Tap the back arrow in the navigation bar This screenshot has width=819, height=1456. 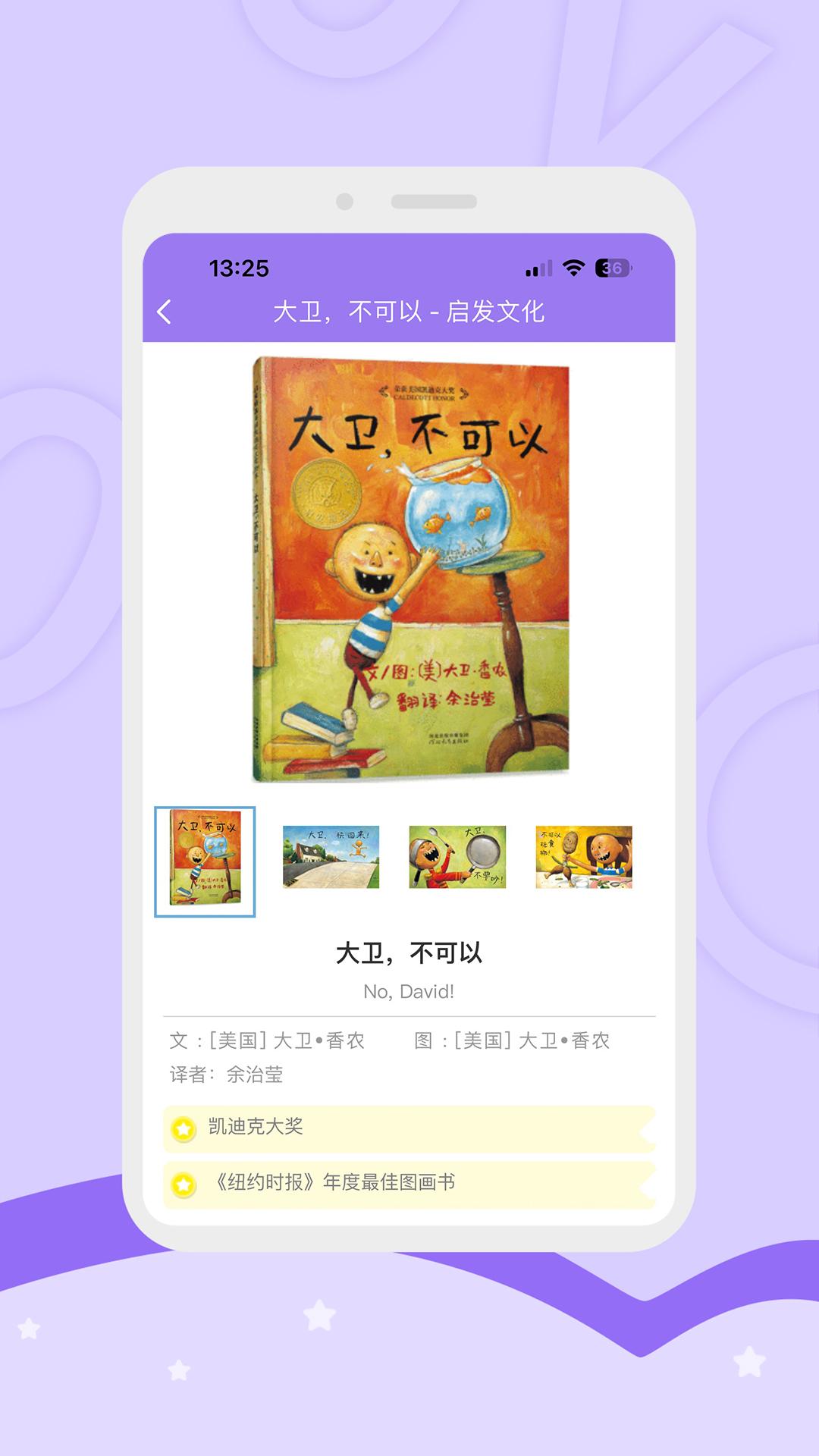(x=164, y=310)
